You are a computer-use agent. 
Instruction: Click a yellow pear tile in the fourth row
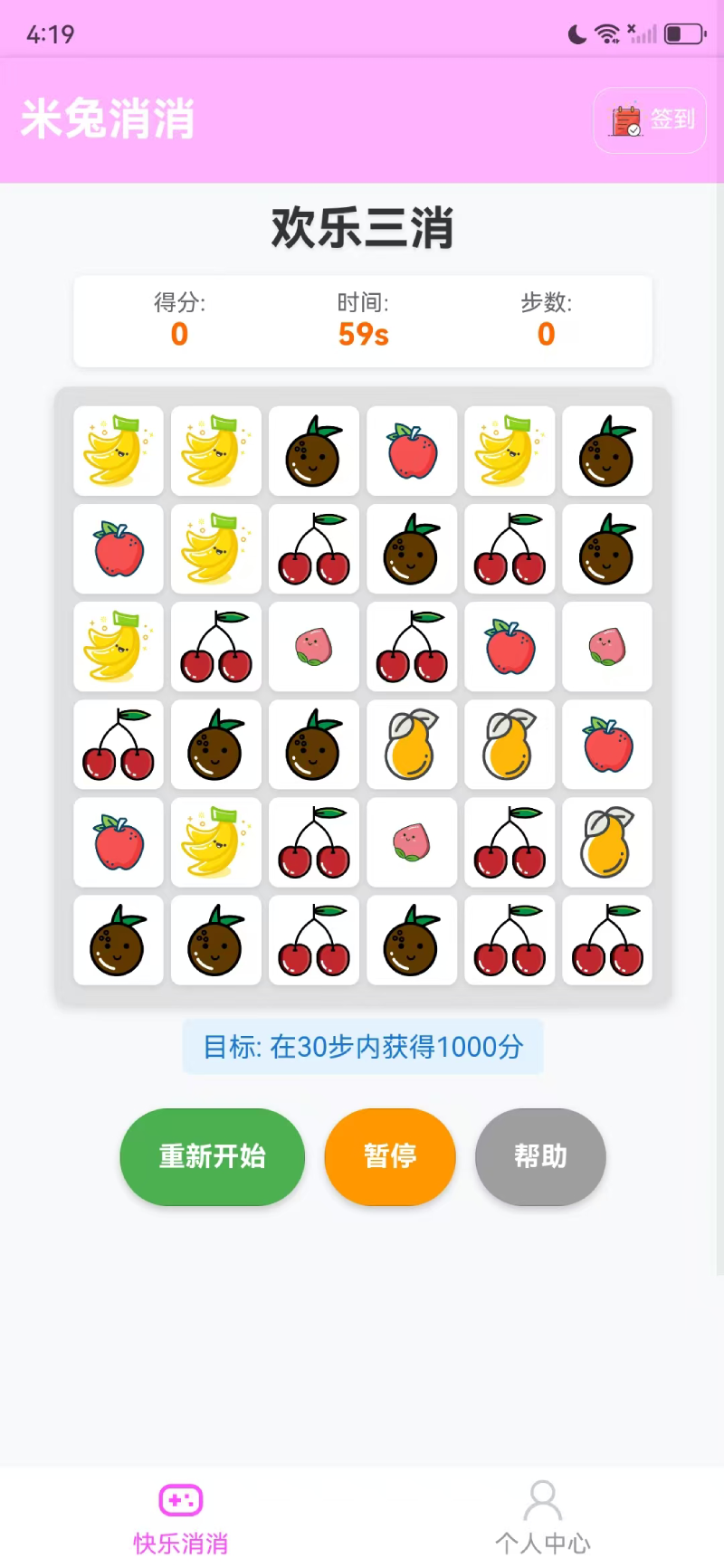[x=411, y=745]
